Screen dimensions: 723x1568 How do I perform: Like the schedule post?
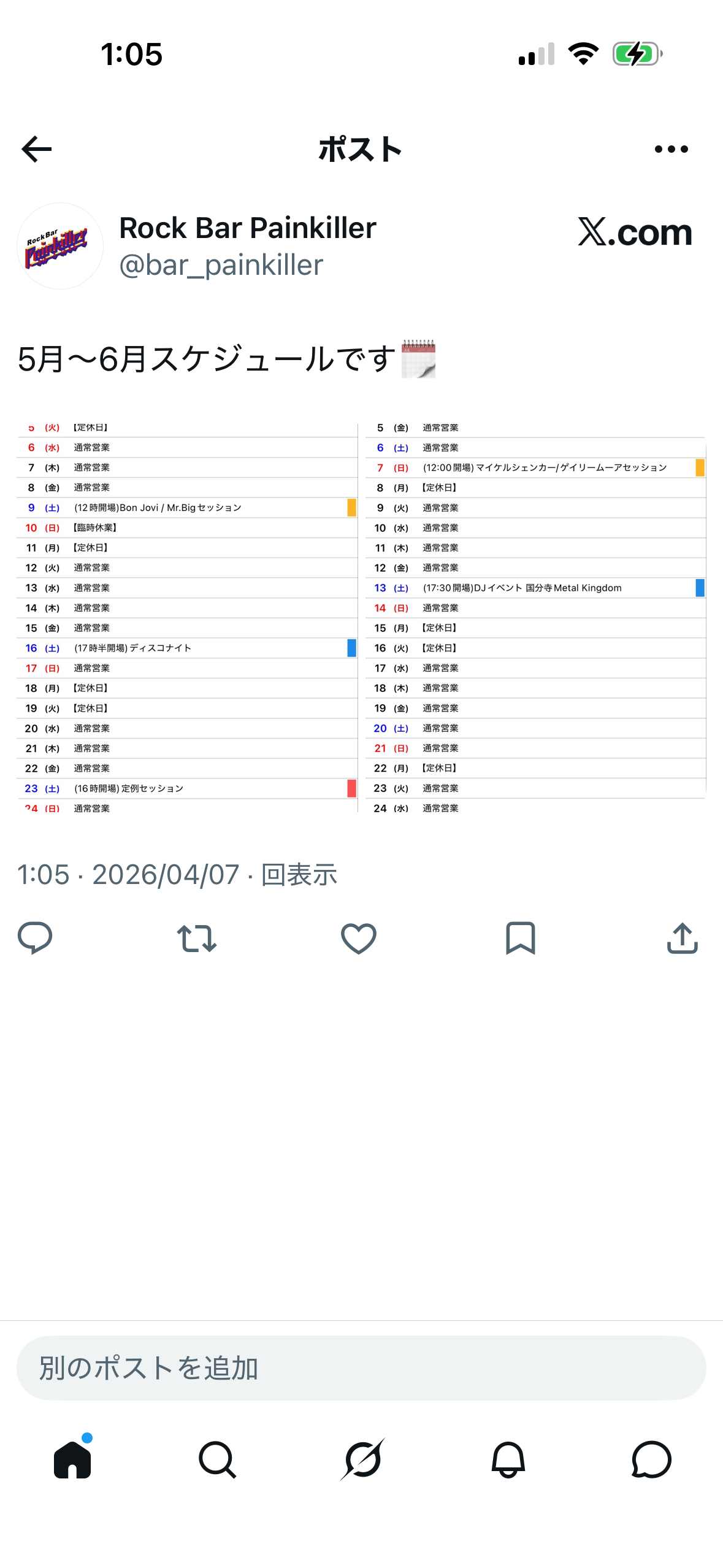tap(358, 938)
